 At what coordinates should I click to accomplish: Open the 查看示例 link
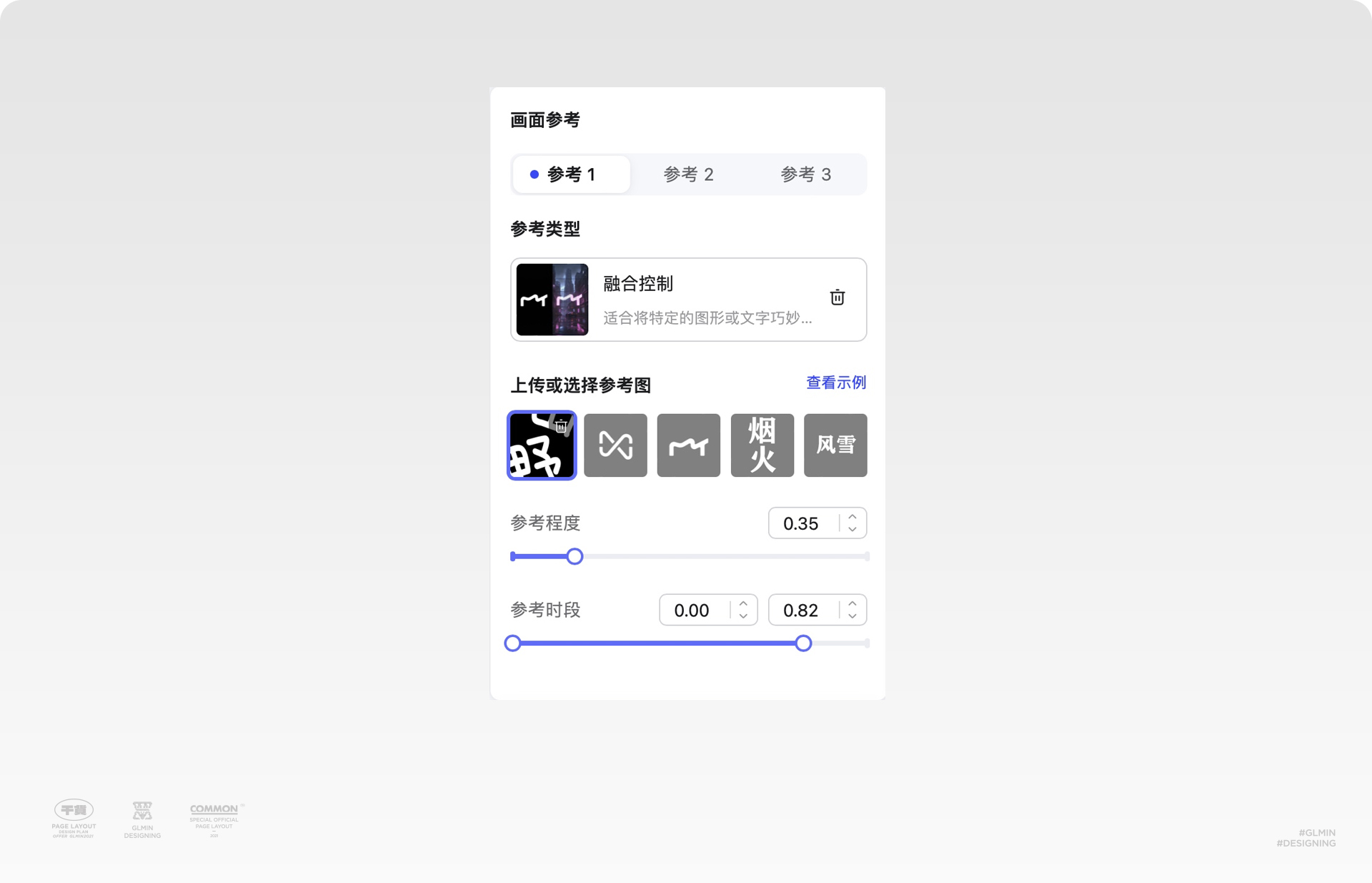pos(835,383)
